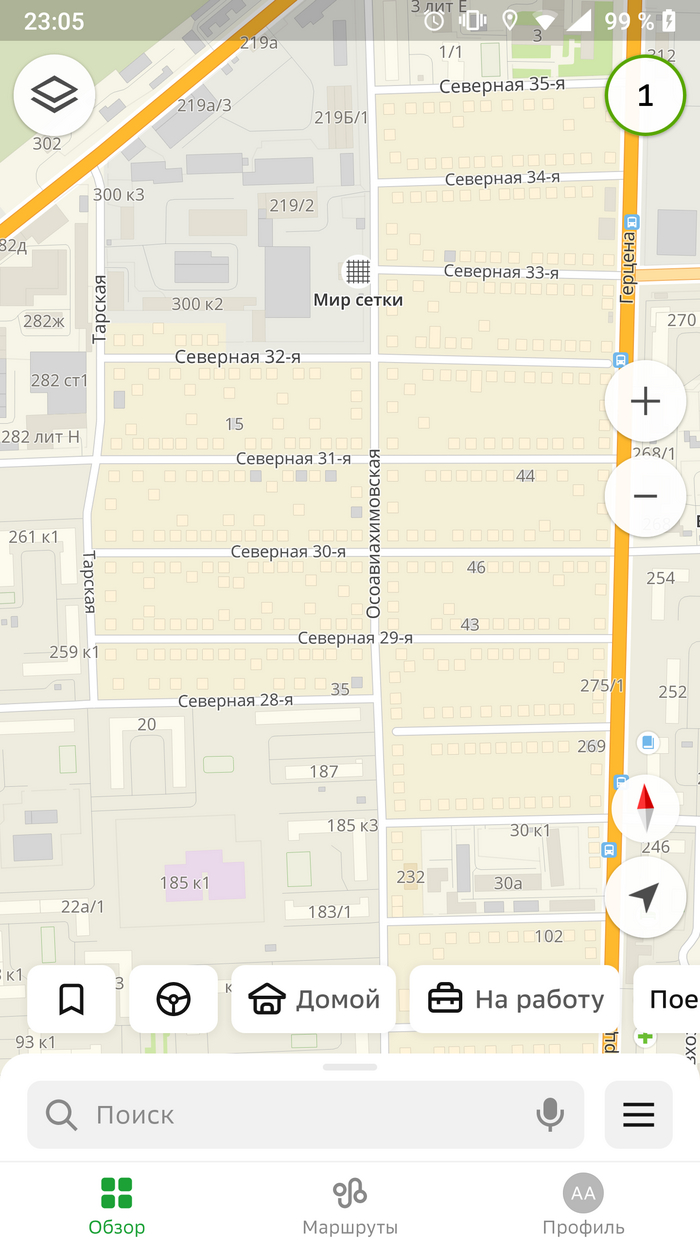Open the map layers selector
The image size is (700, 1244).
(x=54, y=95)
